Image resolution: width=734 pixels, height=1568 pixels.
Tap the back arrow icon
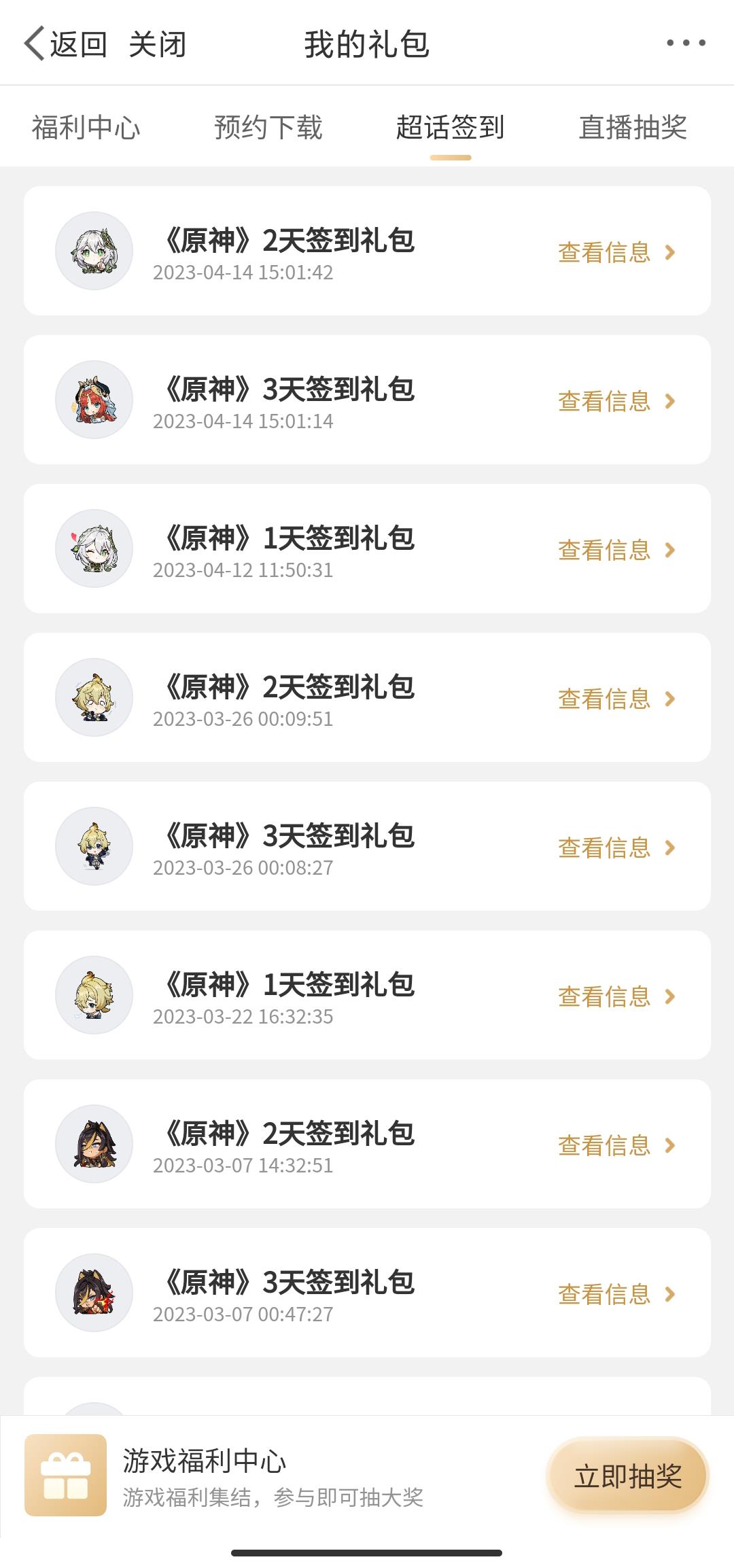coord(31,43)
